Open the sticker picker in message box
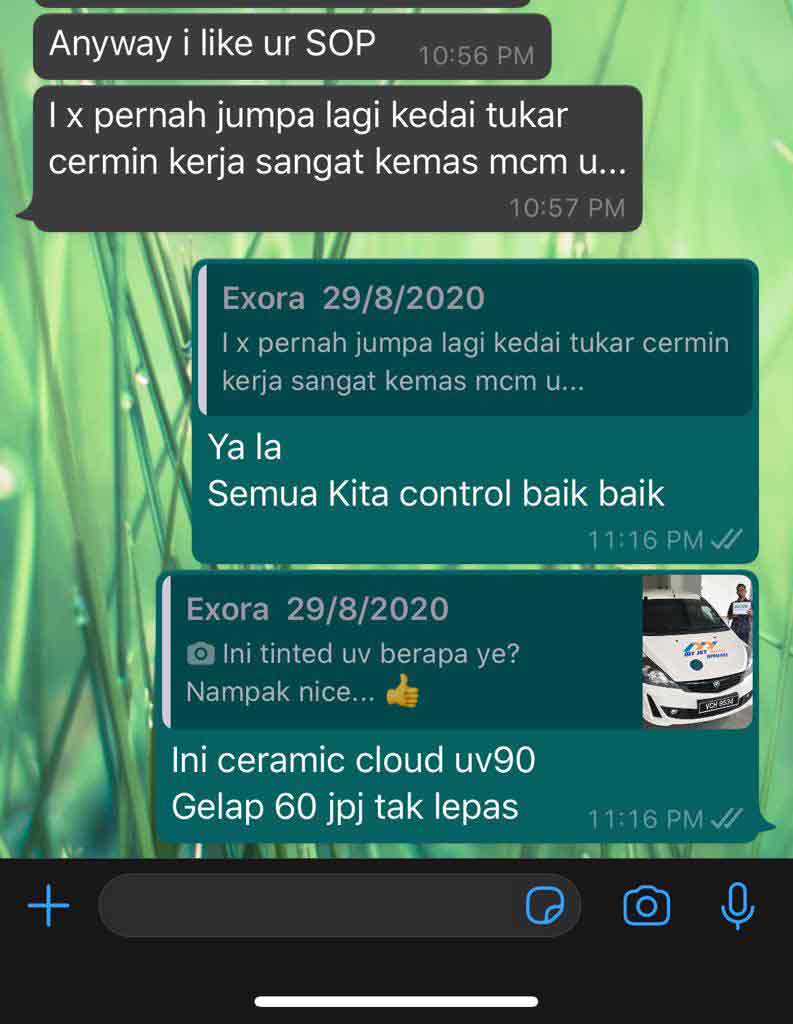The width and height of the screenshot is (793, 1024). click(x=545, y=906)
